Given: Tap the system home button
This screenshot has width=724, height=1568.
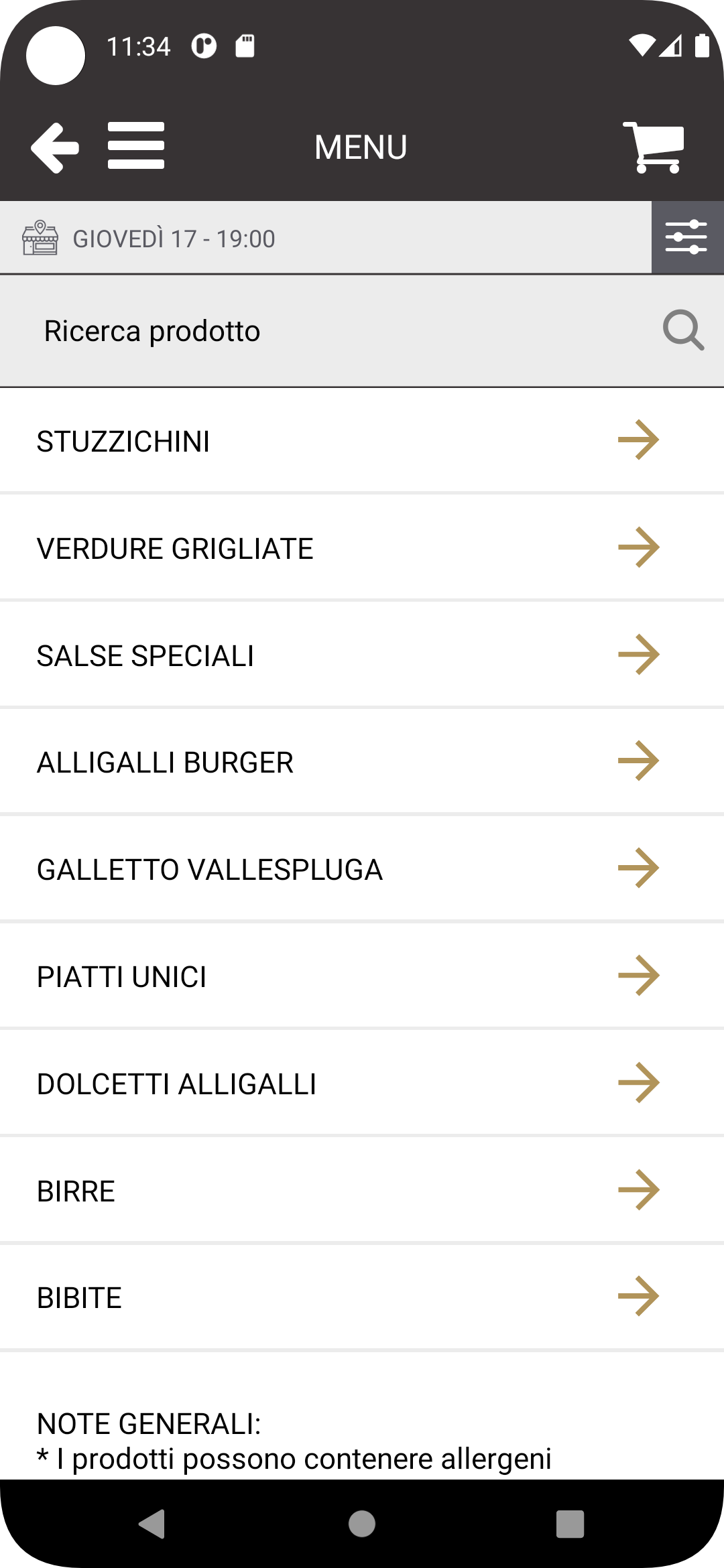Looking at the screenshot, I should click(362, 1524).
